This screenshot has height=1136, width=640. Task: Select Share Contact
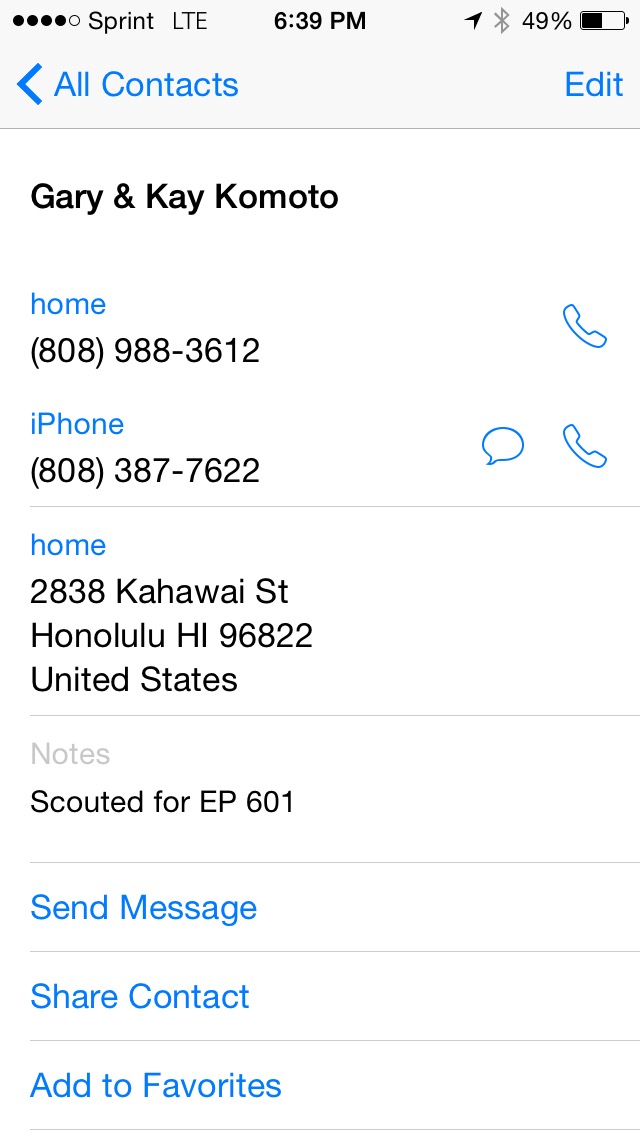point(140,997)
